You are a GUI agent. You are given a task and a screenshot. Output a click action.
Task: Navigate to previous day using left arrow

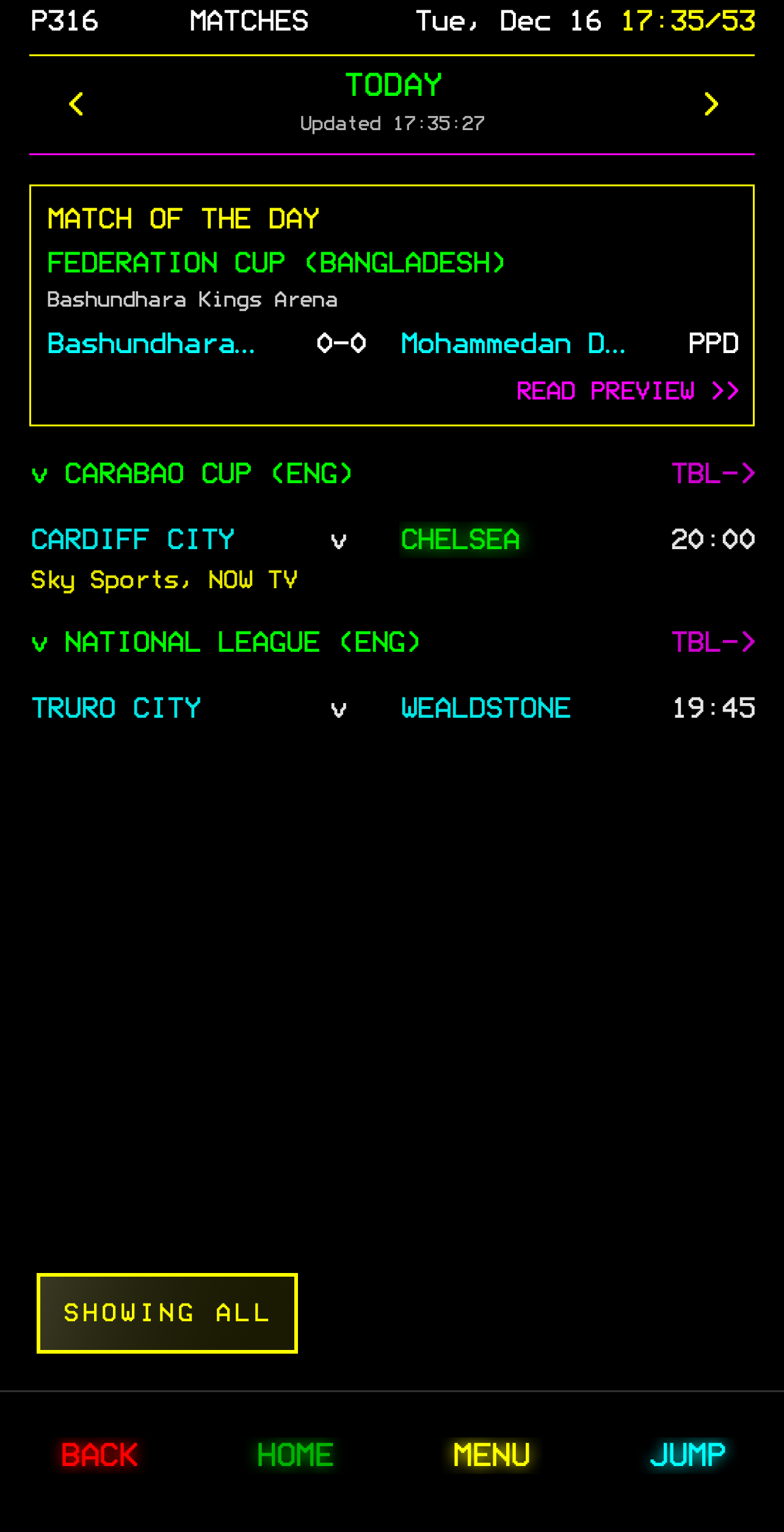coord(76,104)
